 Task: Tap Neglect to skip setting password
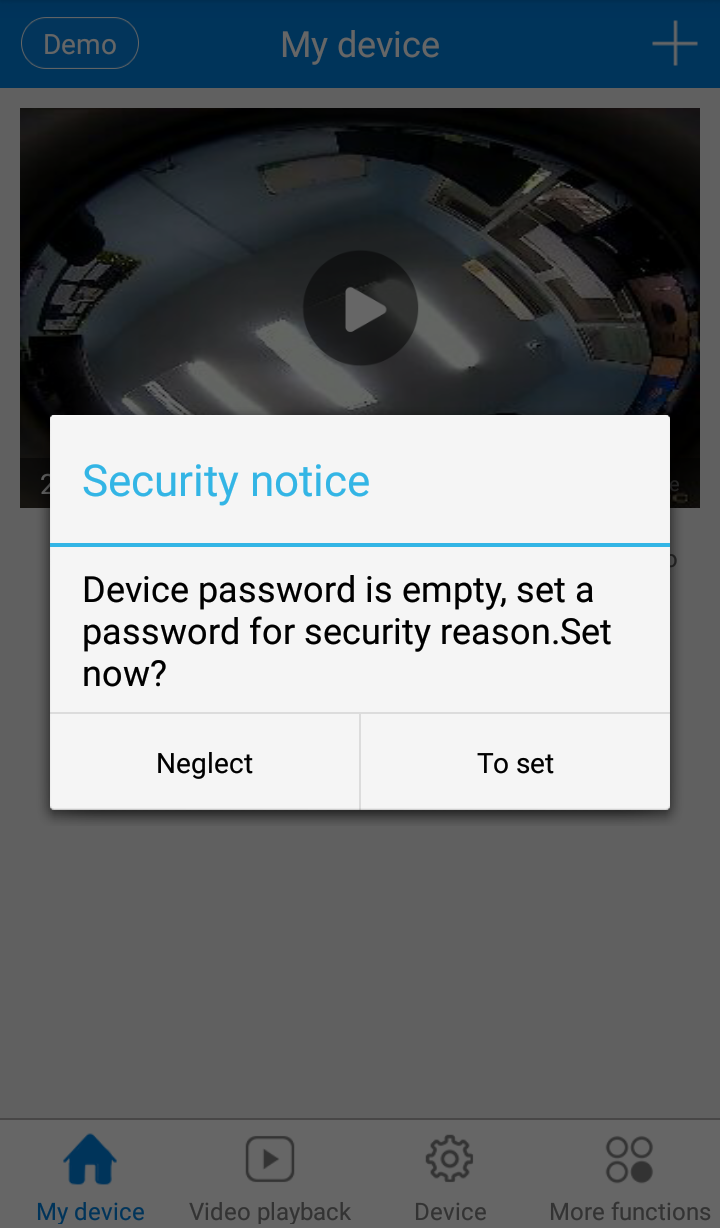(x=205, y=763)
